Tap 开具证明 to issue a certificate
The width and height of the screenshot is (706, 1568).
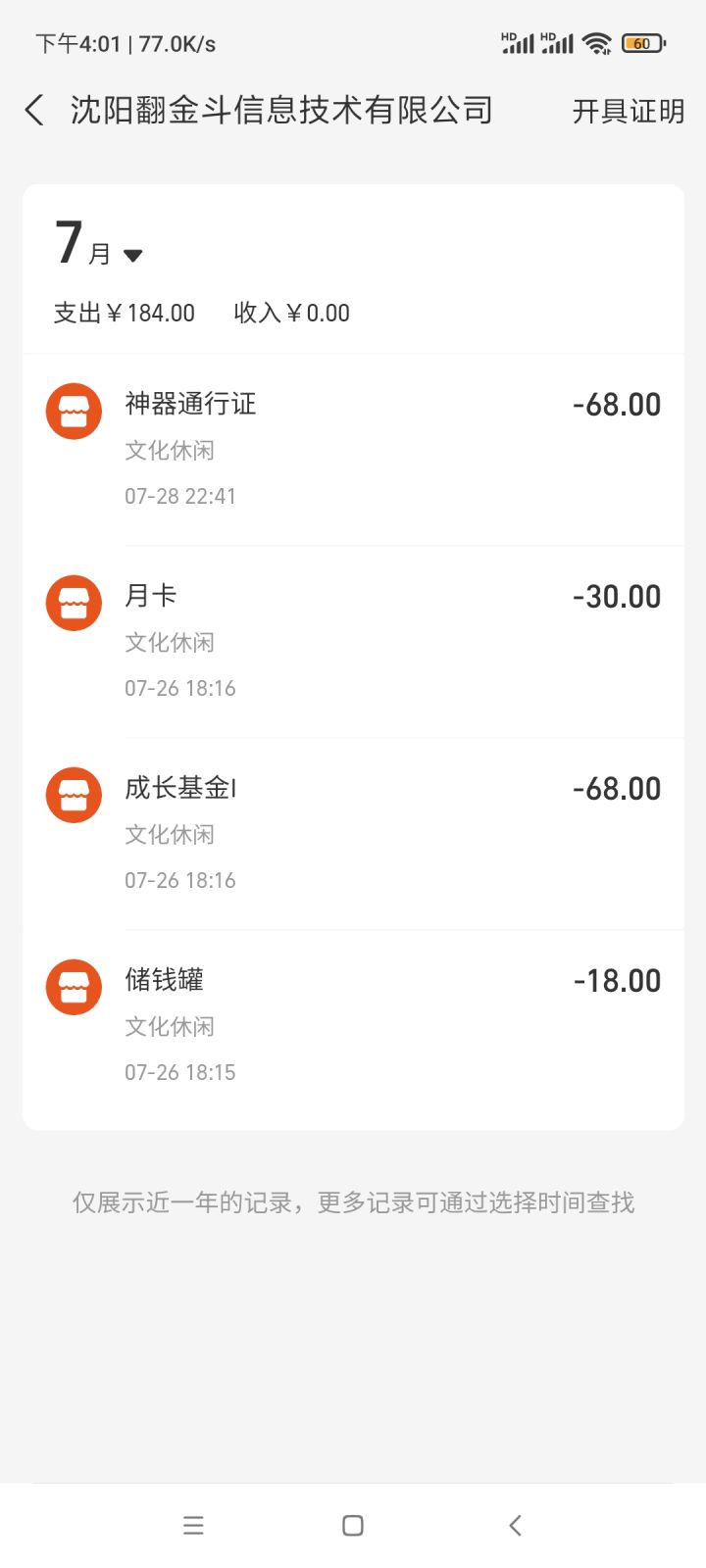[628, 112]
